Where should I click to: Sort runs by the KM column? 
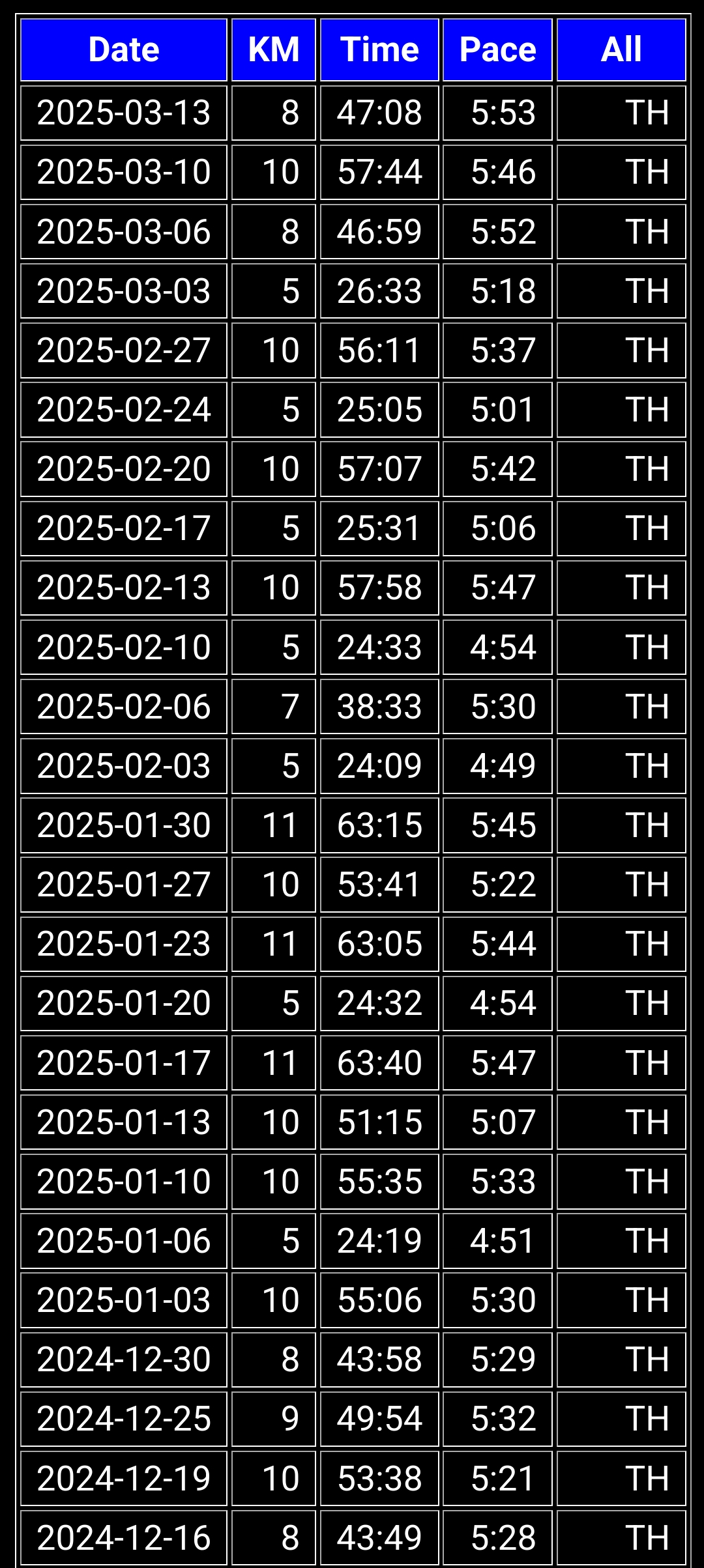coord(274,50)
